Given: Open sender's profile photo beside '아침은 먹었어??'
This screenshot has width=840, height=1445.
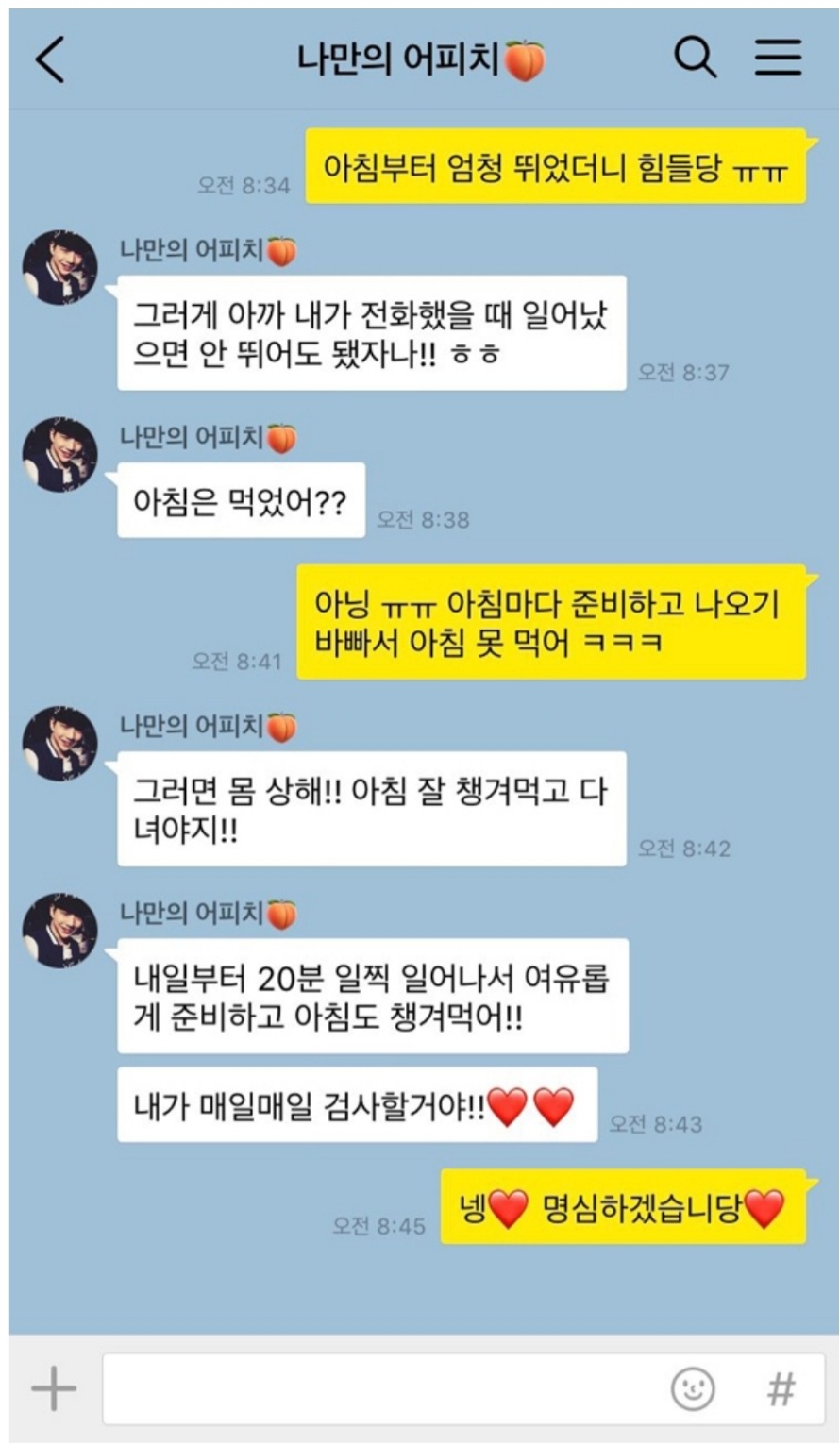Looking at the screenshot, I should pyautogui.click(x=59, y=455).
